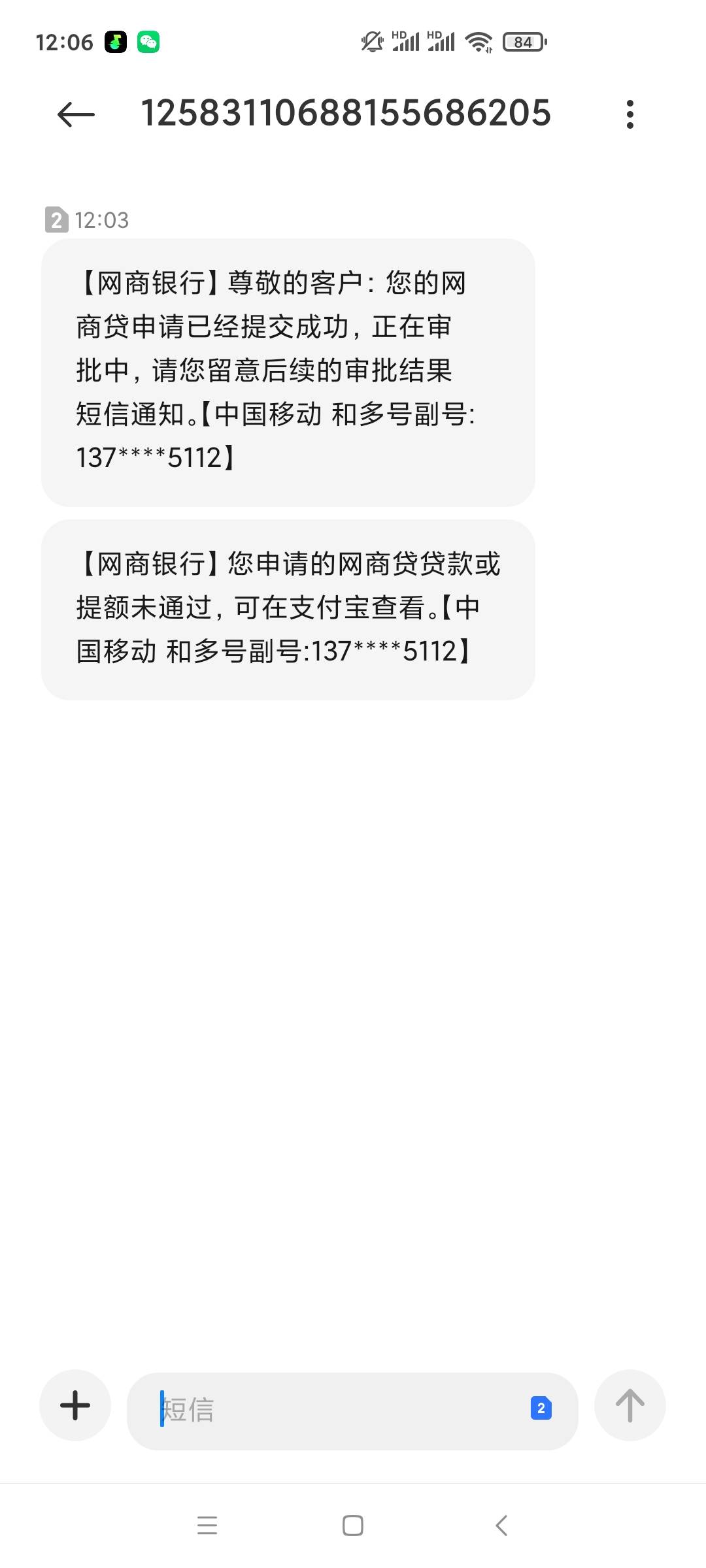Switch SIM card with the blue 2 icon
The width and height of the screenshot is (706, 1568).
541,1408
